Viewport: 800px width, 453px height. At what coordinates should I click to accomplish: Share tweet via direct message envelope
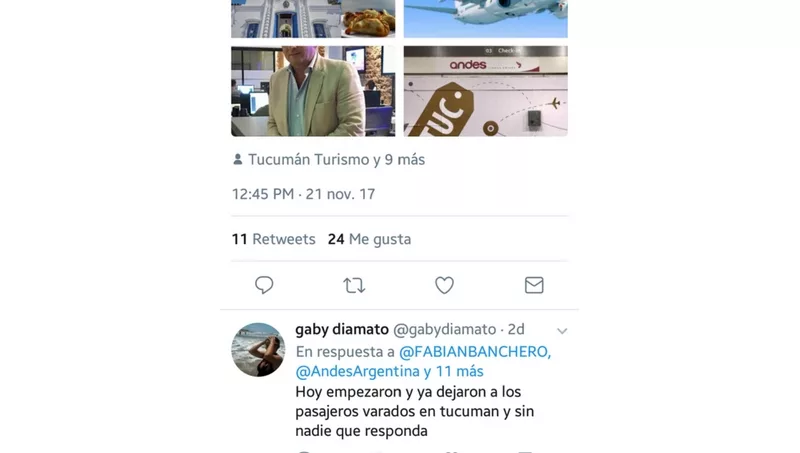tap(534, 286)
